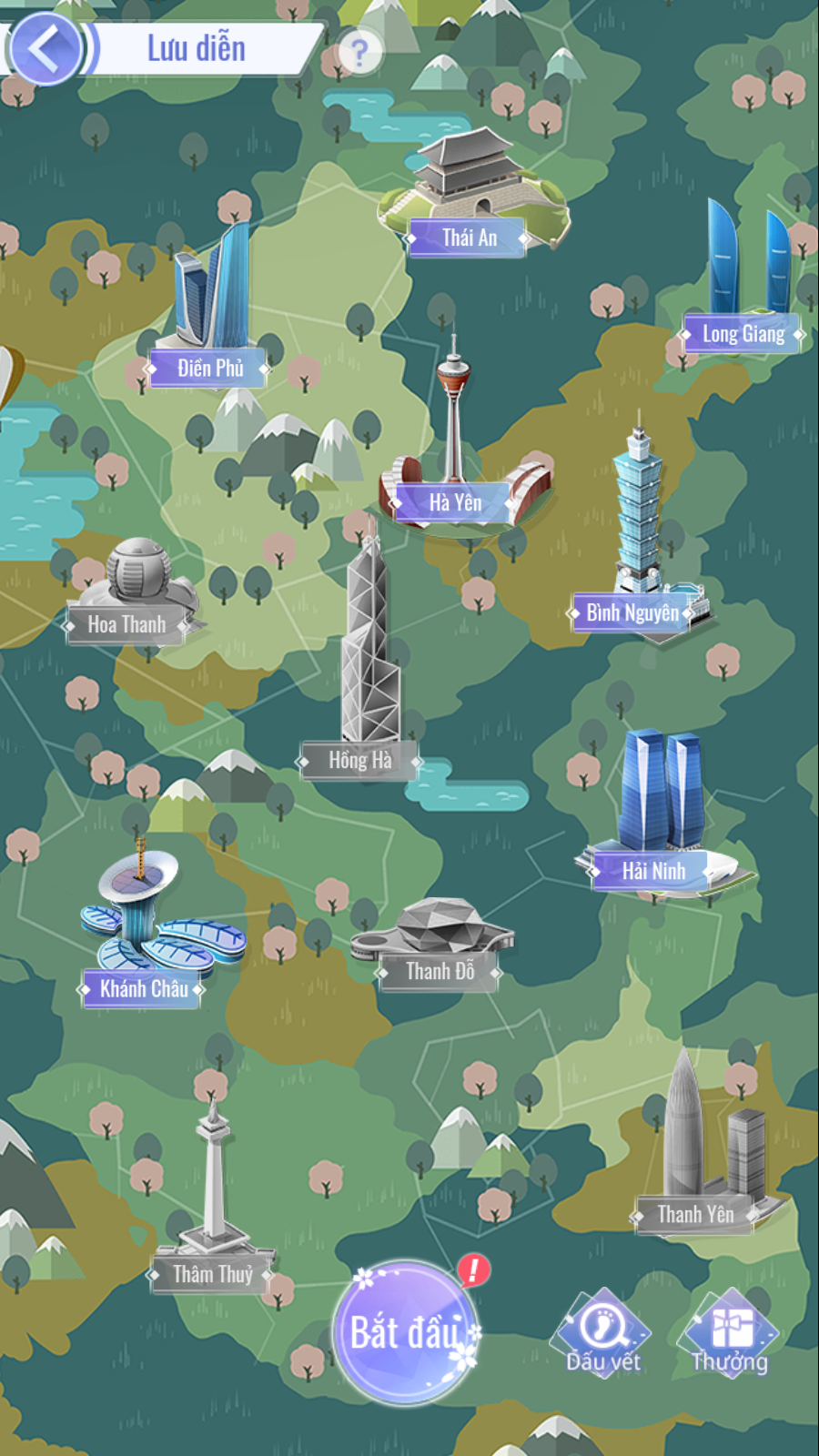
Task: Visit the Hà Yên tower
Action: (455, 501)
